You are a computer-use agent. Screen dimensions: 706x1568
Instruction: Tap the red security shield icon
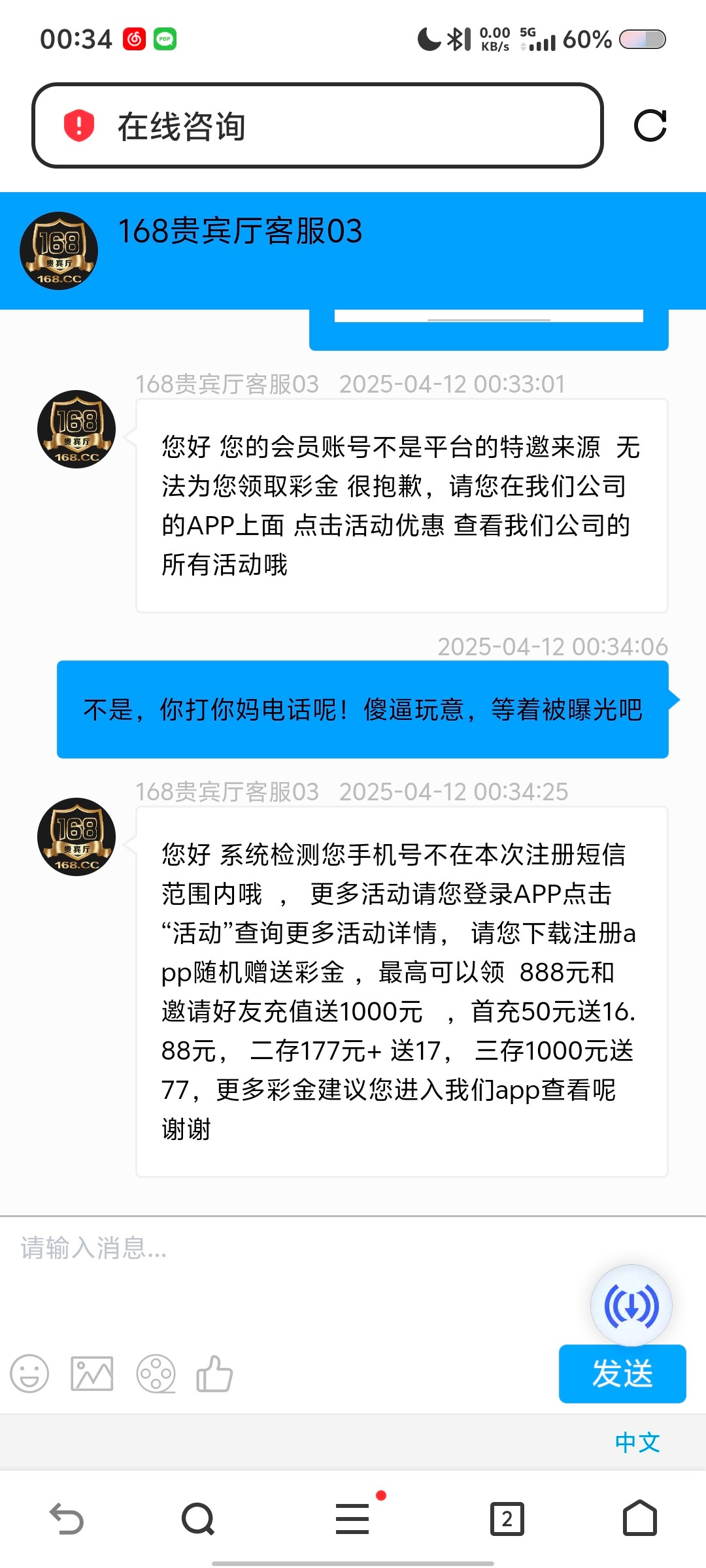tap(79, 125)
